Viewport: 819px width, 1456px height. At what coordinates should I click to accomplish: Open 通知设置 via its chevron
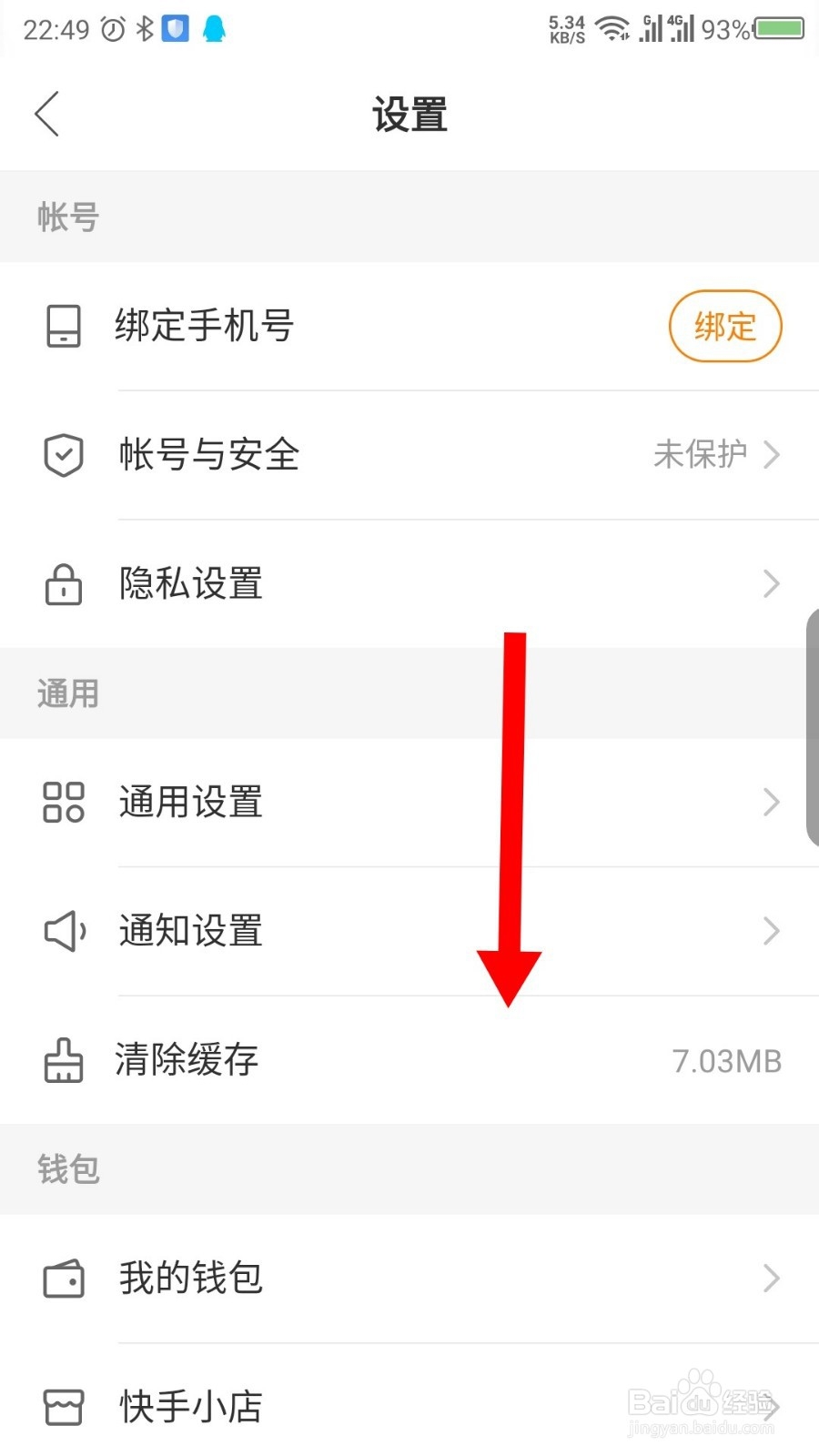tap(772, 931)
